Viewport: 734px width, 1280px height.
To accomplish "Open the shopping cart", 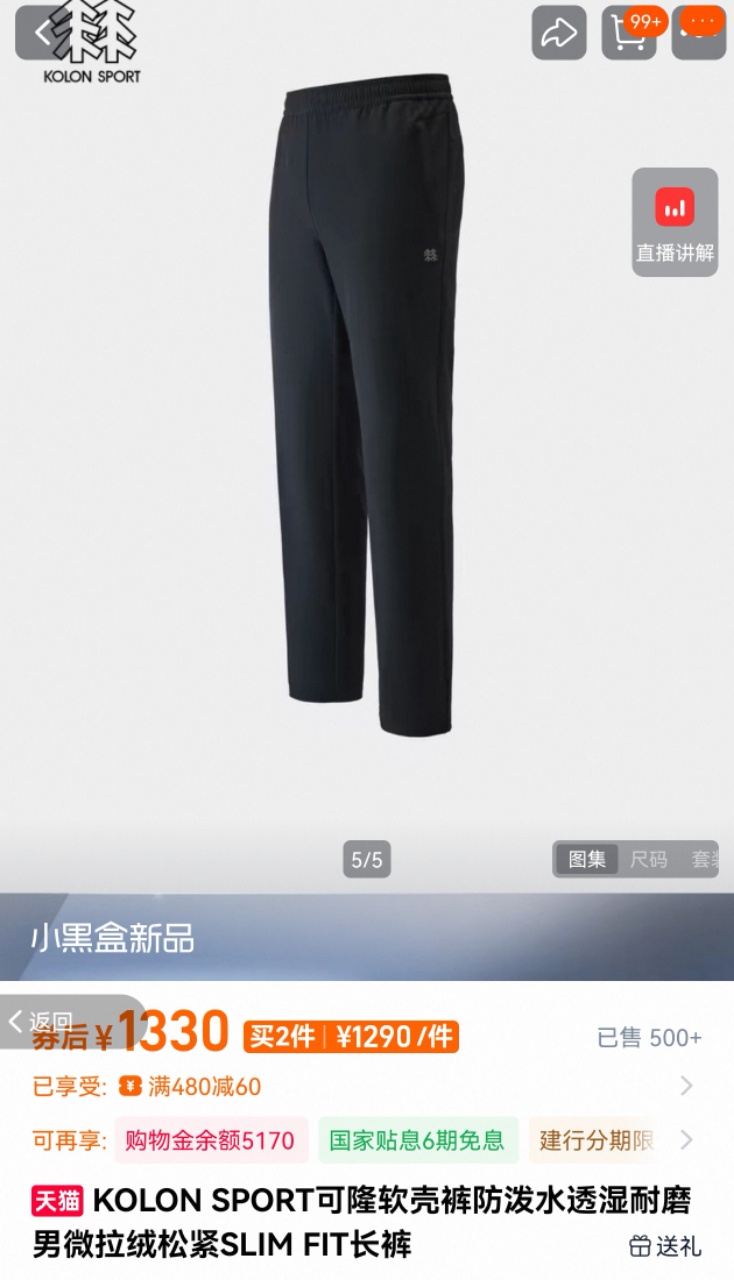I will click(628, 32).
